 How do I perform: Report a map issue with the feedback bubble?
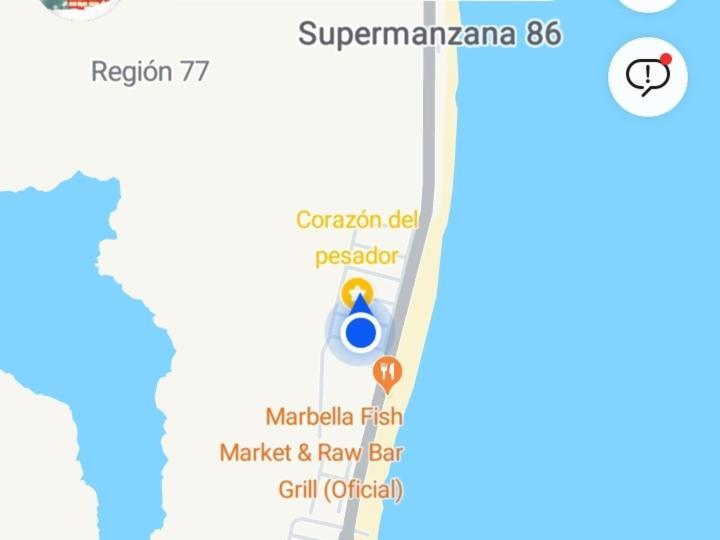click(648, 76)
